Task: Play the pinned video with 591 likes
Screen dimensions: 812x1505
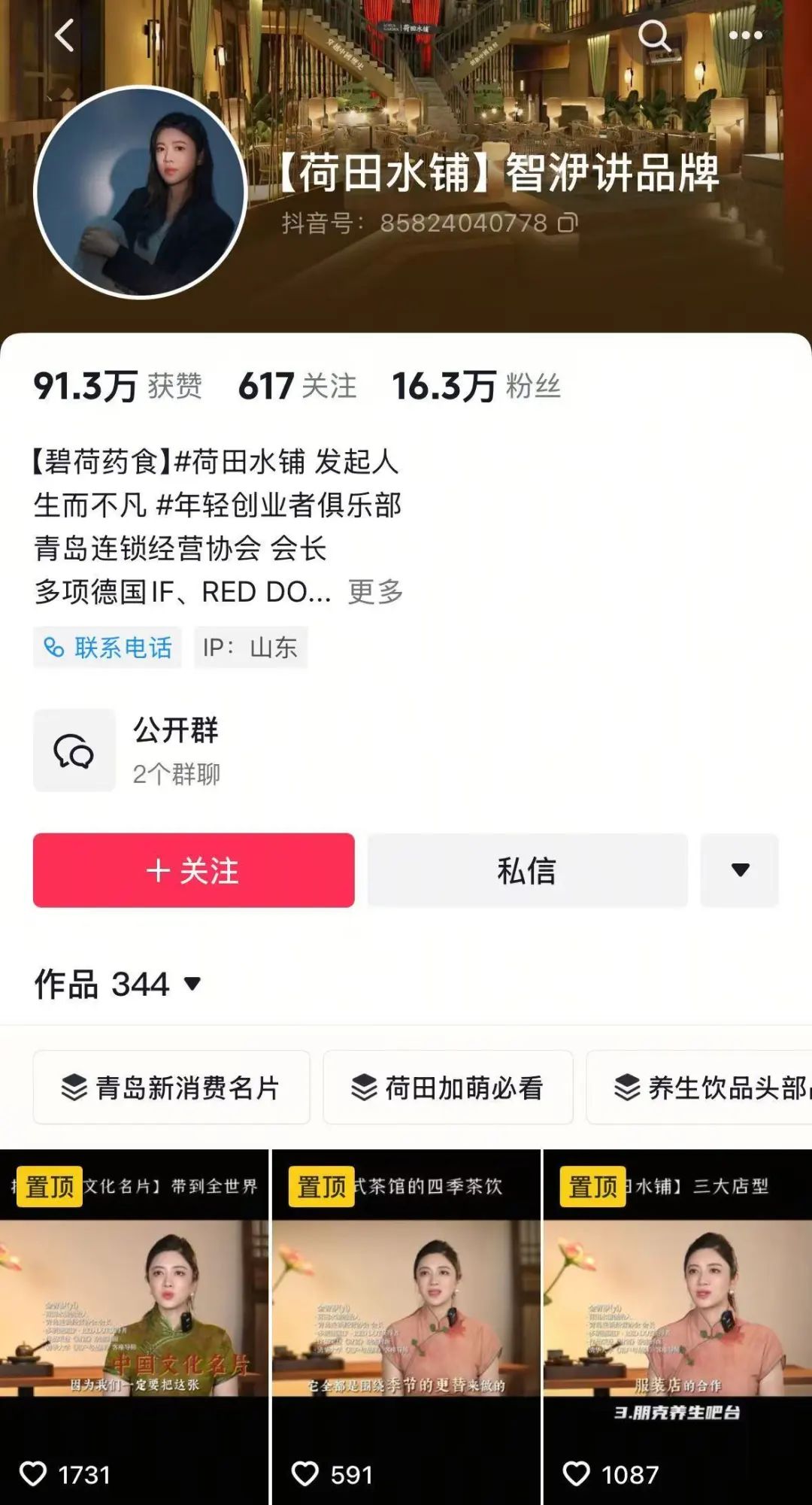Action: pyautogui.click(x=406, y=1327)
